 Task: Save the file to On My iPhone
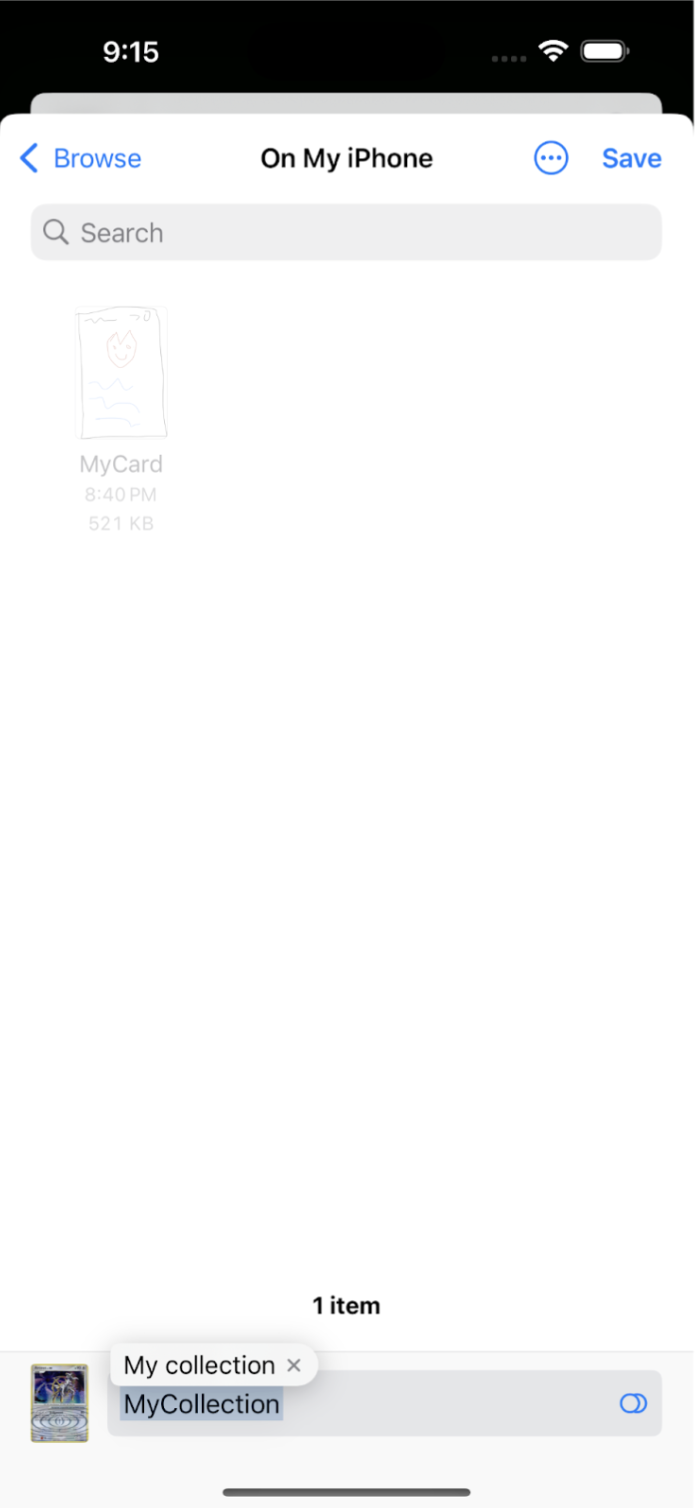(x=631, y=158)
